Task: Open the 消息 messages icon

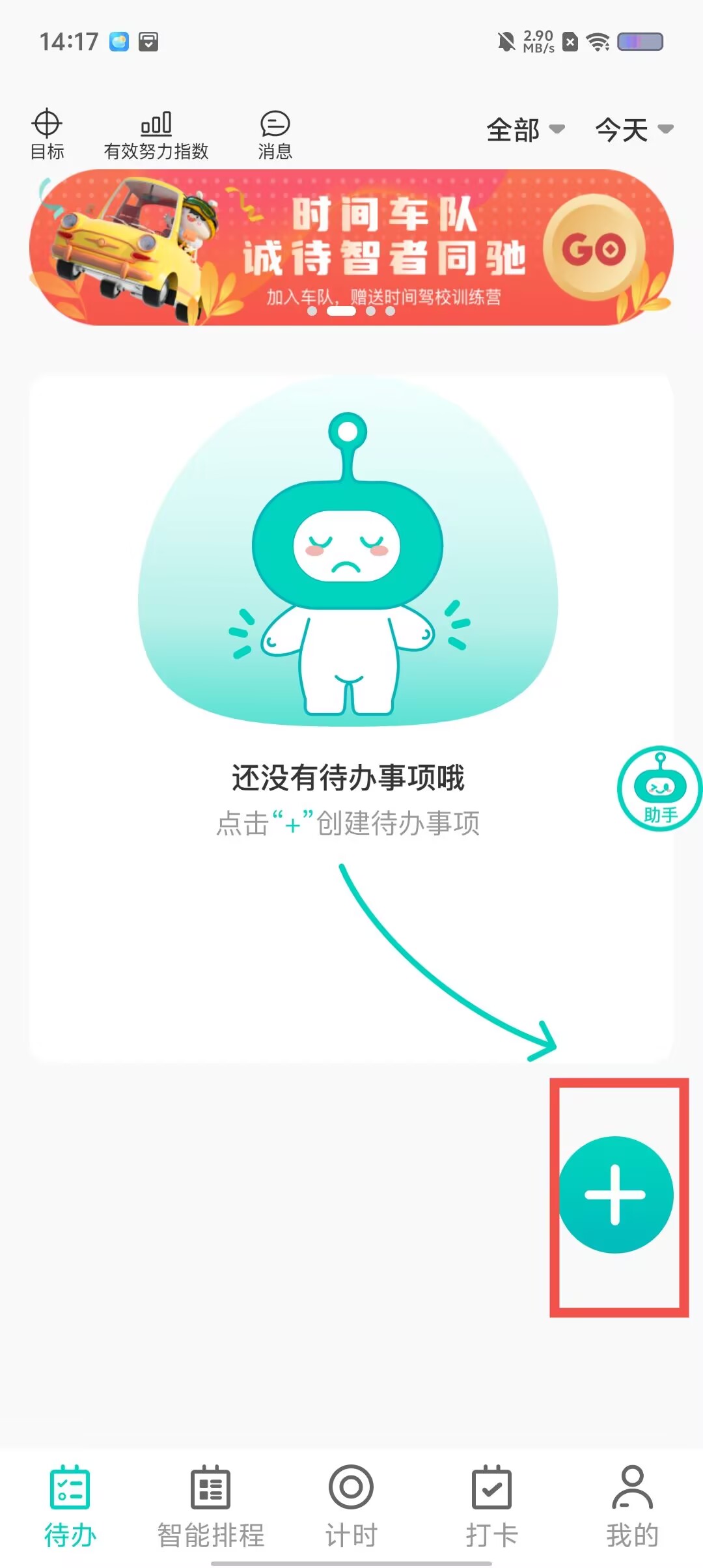Action: click(x=275, y=134)
